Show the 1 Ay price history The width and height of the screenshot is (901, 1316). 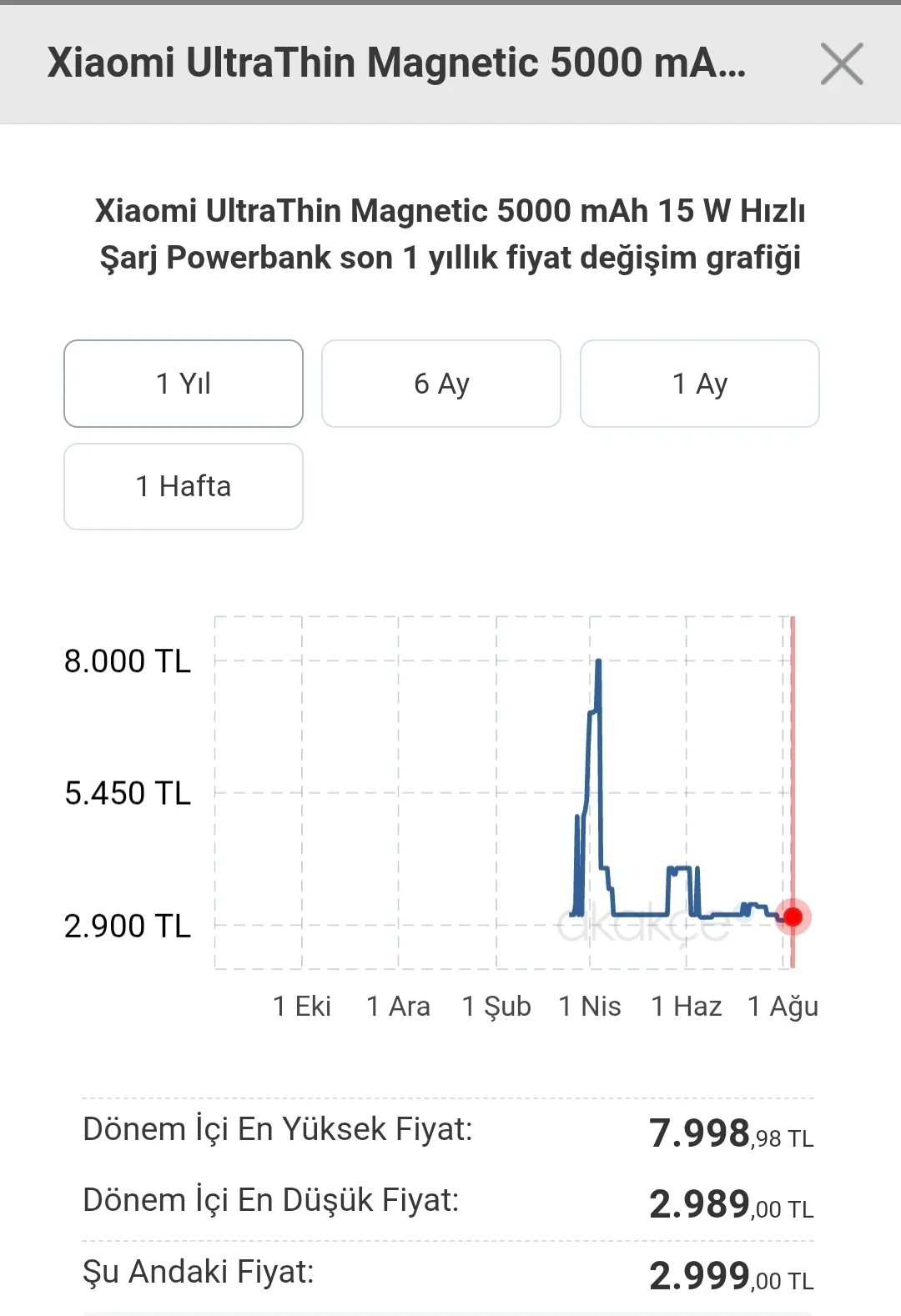(700, 384)
